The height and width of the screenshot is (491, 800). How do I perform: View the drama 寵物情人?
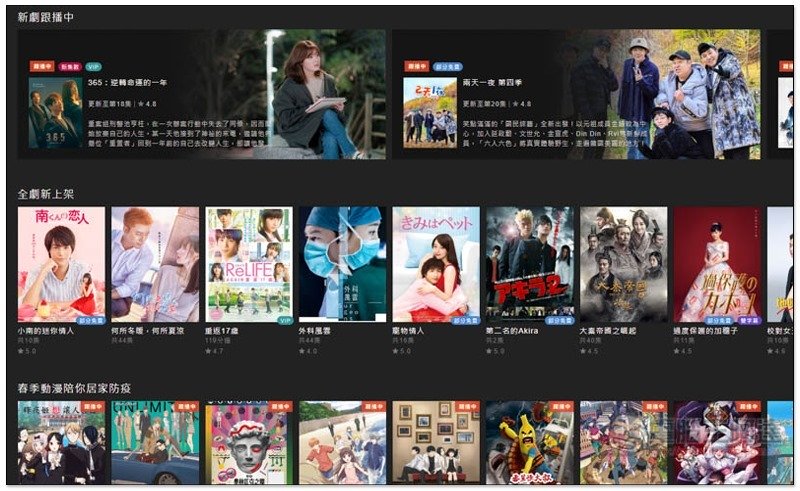[436, 264]
